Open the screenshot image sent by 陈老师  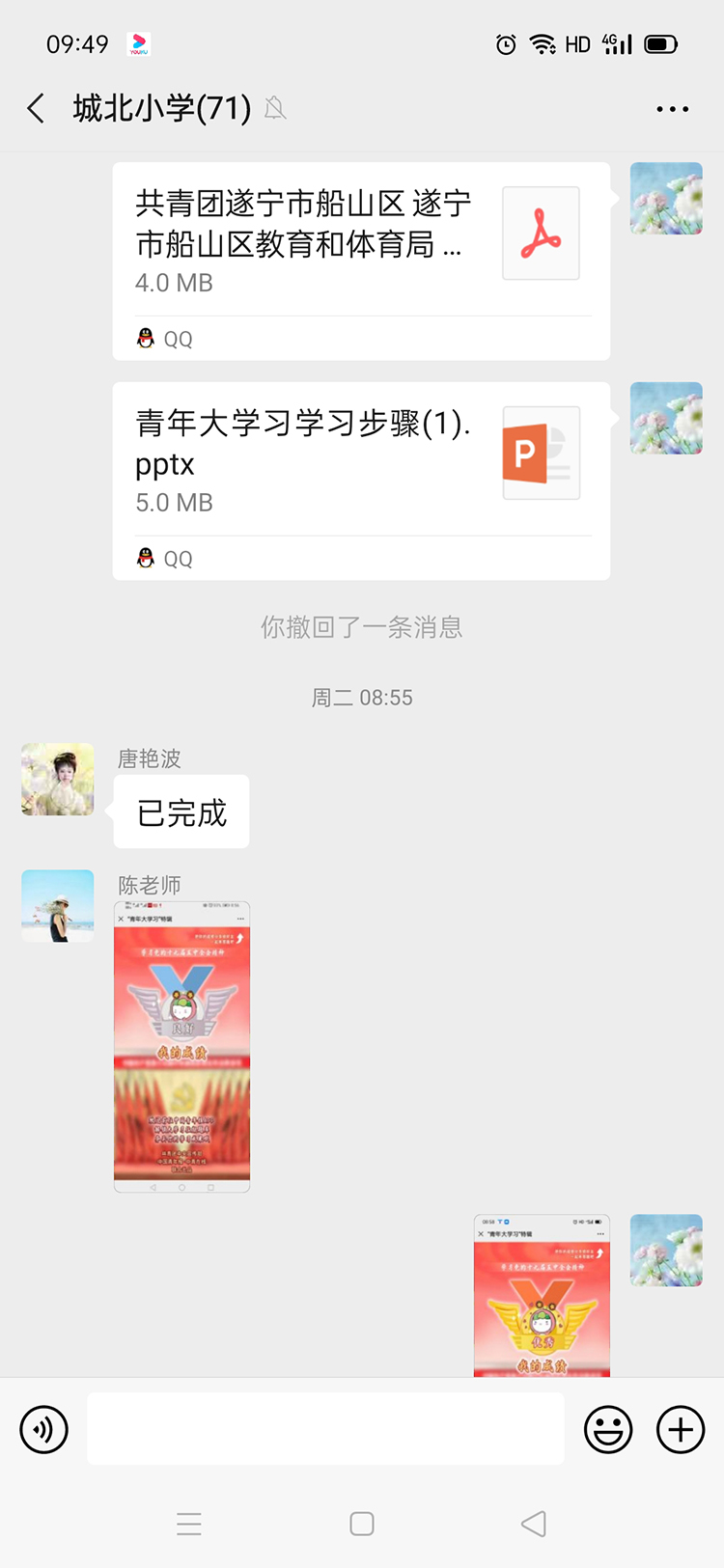[181, 1047]
